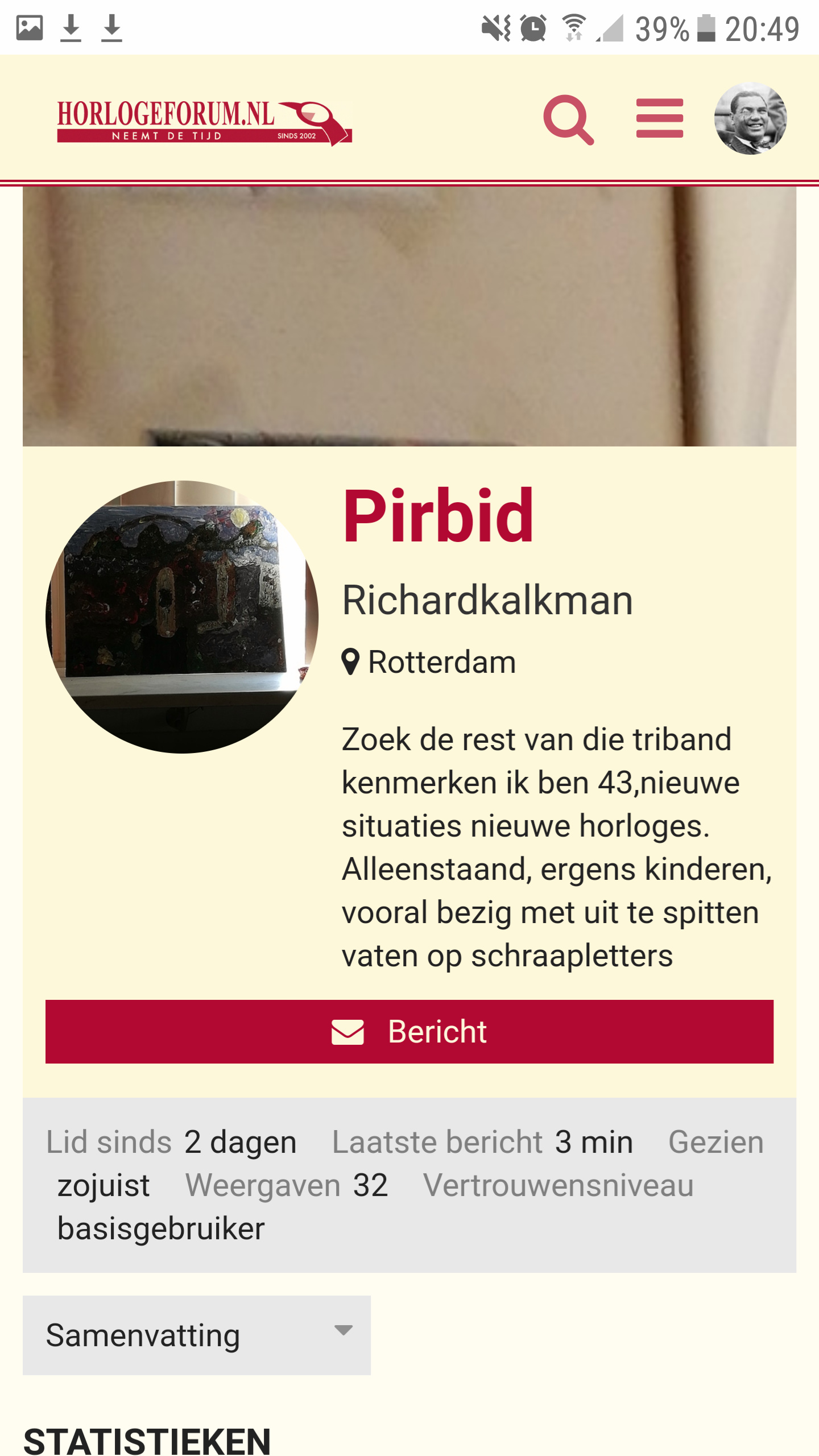Open the search icon in the header

point(568,119)
